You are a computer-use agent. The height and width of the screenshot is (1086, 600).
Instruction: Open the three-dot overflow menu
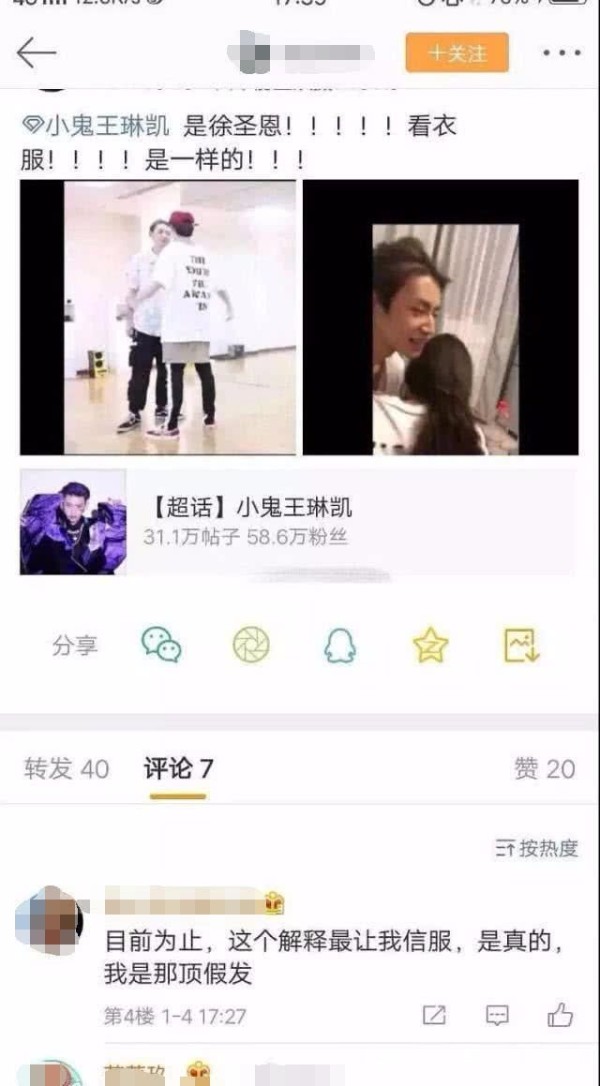pos(562,53)
